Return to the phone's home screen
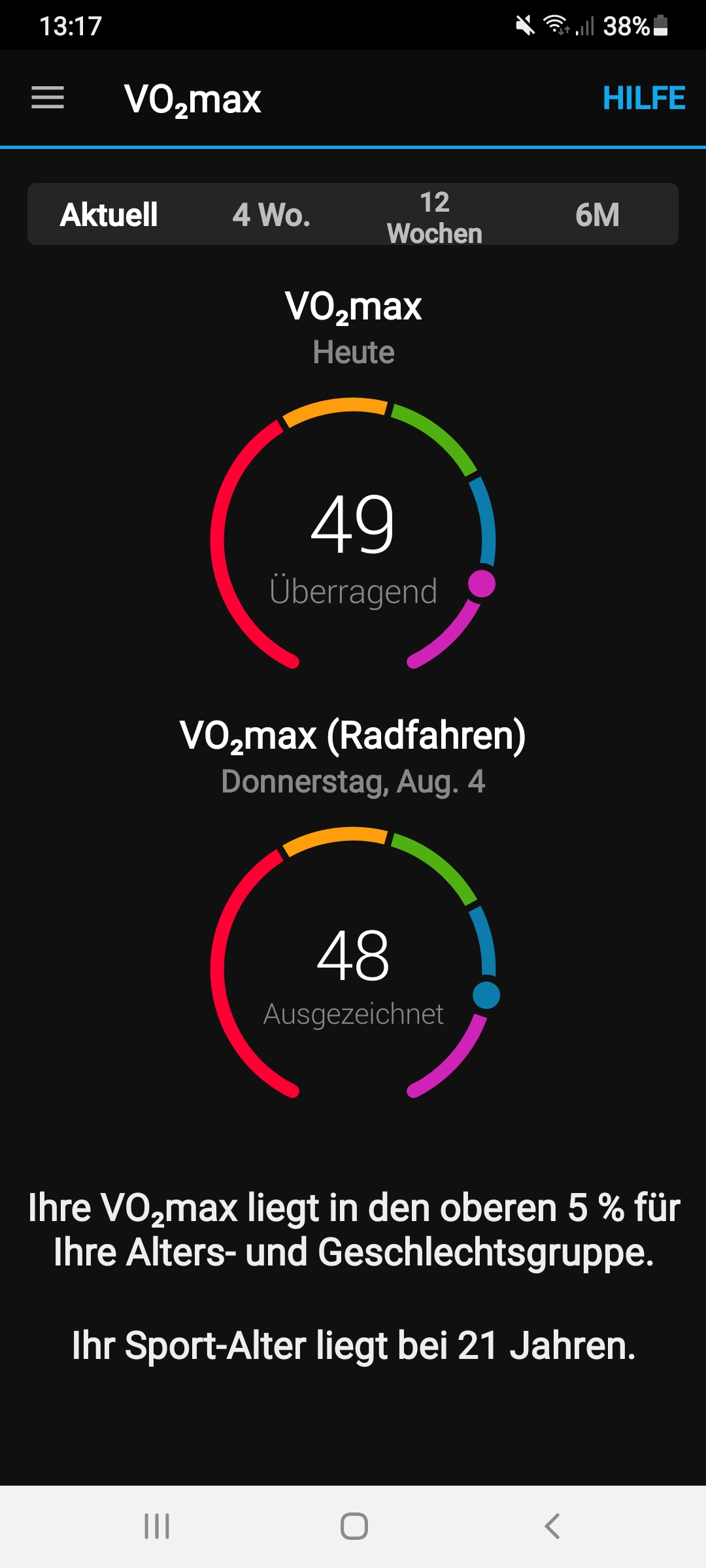Image resolution: width=706 pixels, height=1568 pixels. pos(354,1526)
